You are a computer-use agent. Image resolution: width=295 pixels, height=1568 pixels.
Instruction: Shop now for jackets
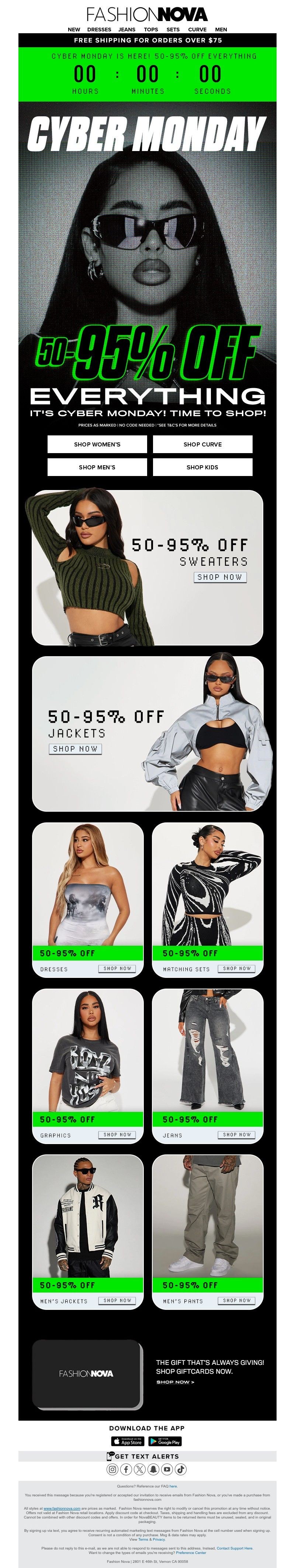(76, 749)
